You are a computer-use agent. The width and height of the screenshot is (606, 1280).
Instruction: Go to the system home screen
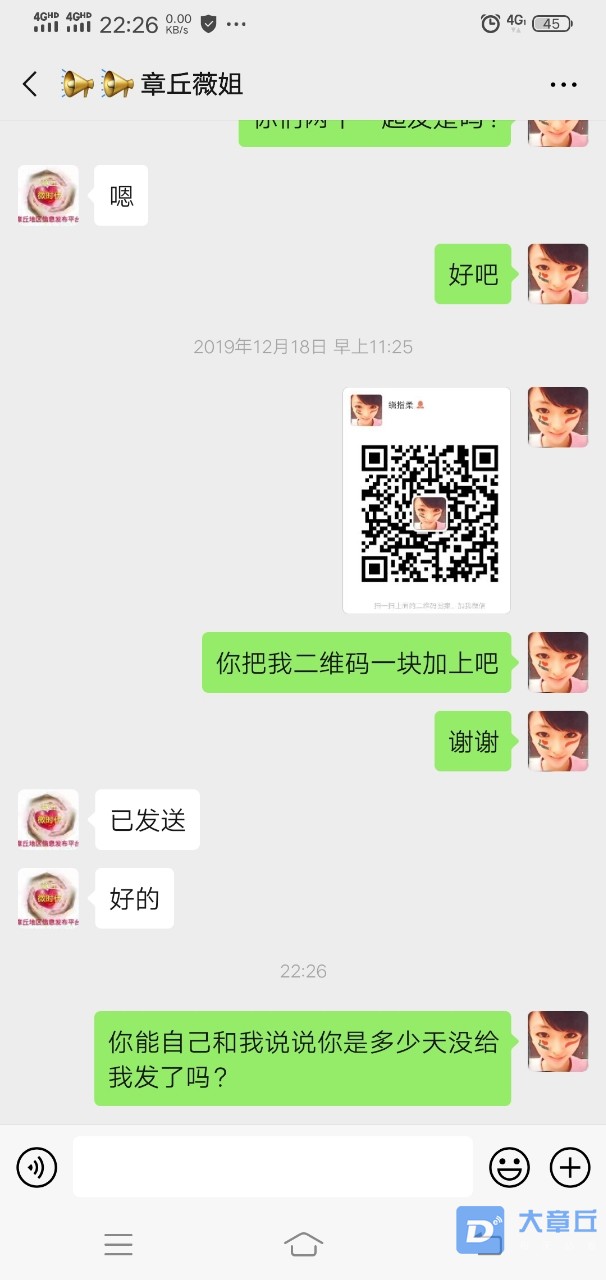click(303, 1244)
